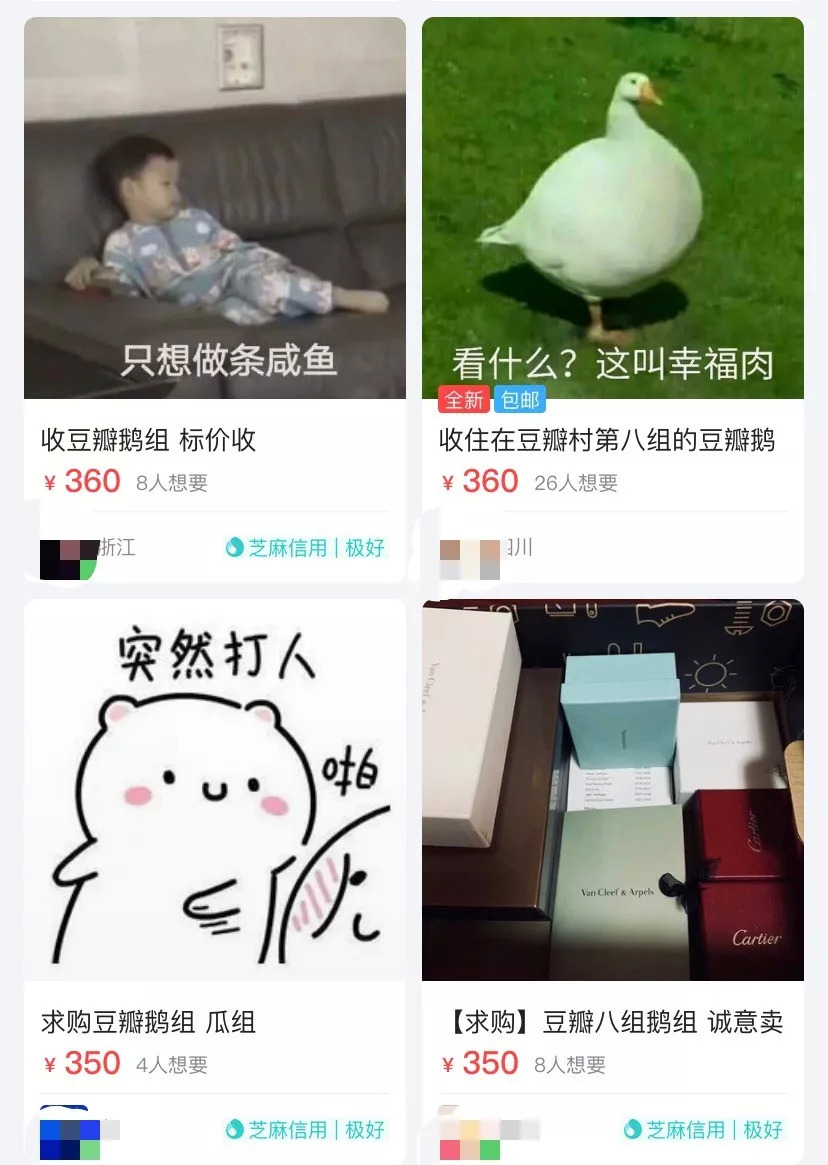
Task: Open listing 收住在豆瓣村第八组的豆瓣鹅
Action: [x=607, y=439]
